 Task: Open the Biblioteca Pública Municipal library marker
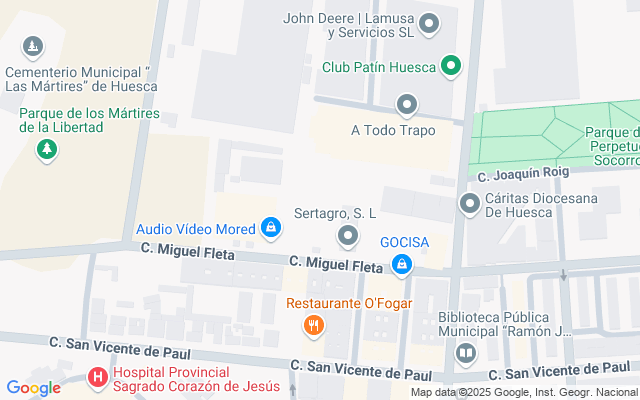click(x=466, y=352)
